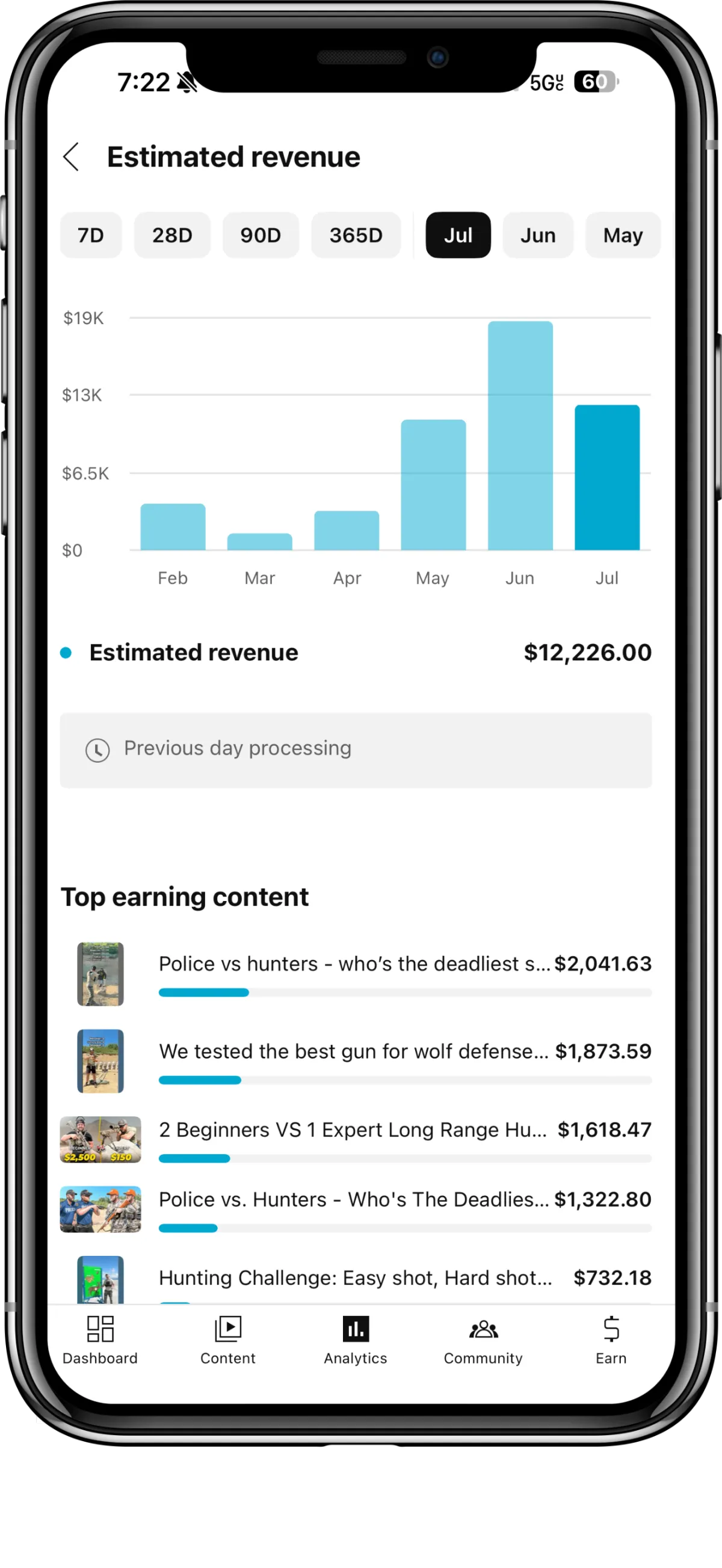Open "Police vs. Hunters - Who's The Deadlies..." video
Image resolution: width=722 pixels, height=1568 pixels.
tap(356, 1210)
